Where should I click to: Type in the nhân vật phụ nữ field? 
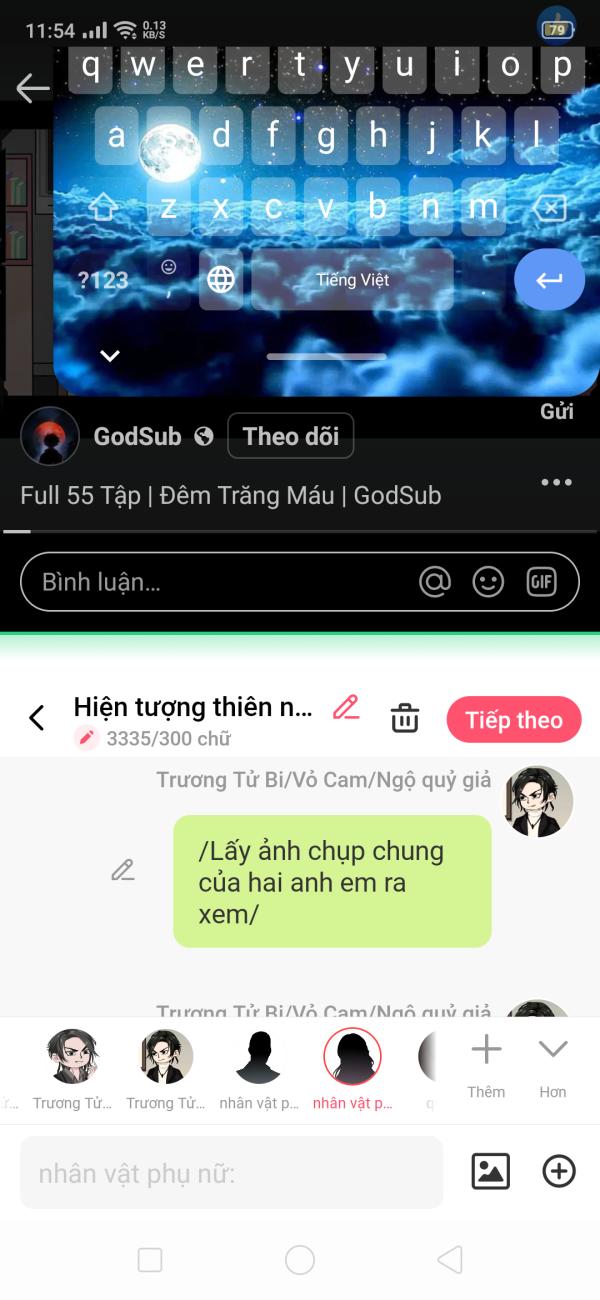pyautogui.click(x=231, y=1172)
